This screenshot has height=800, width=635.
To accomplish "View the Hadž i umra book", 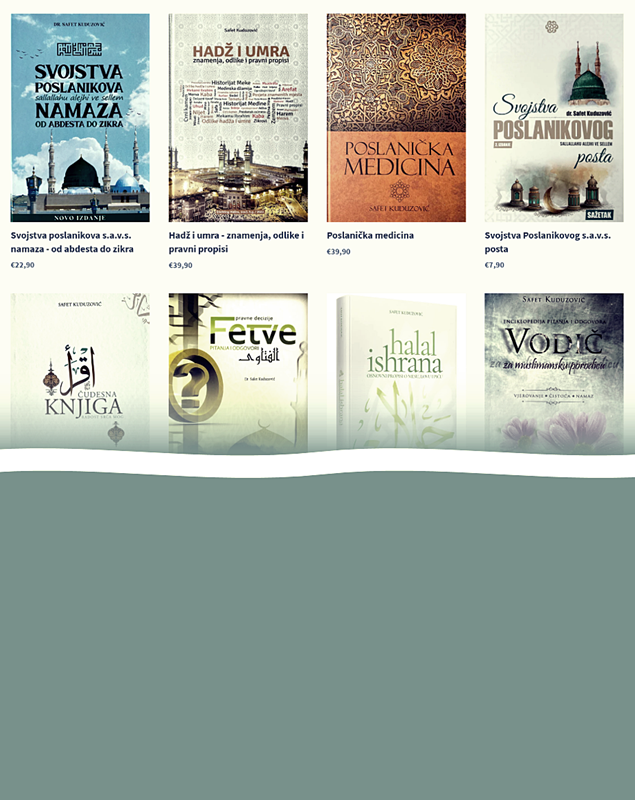I will [x=238, y=118].
